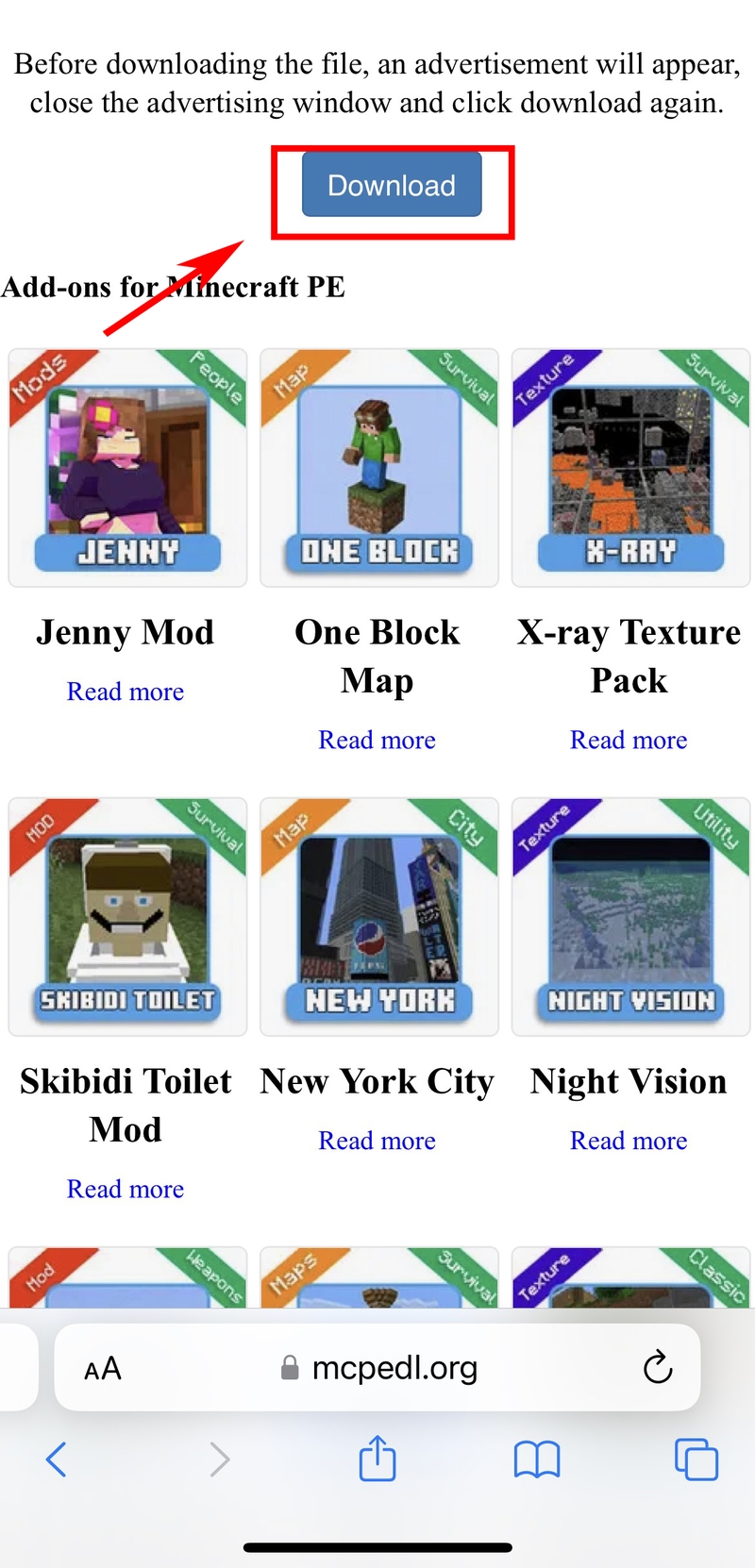Open the AA reader options
This screenshot has height=1568, width=755.
pyautogui.click(x=102, y=1368)
